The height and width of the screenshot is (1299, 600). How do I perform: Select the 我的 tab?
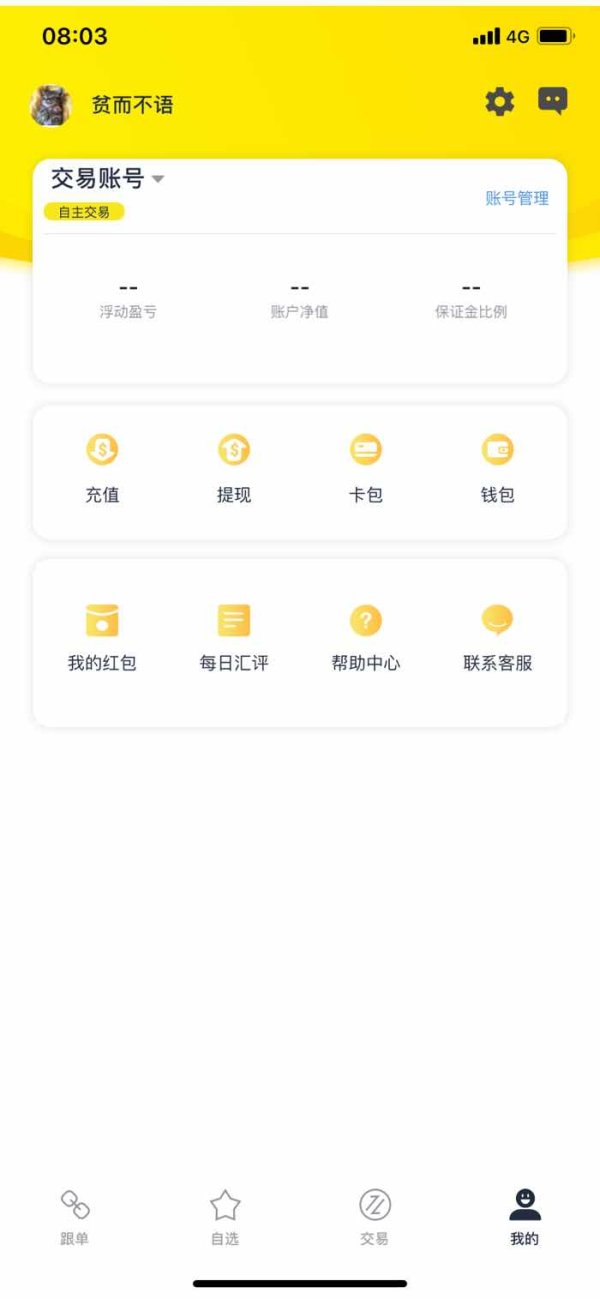click(x=524, y=1217)
